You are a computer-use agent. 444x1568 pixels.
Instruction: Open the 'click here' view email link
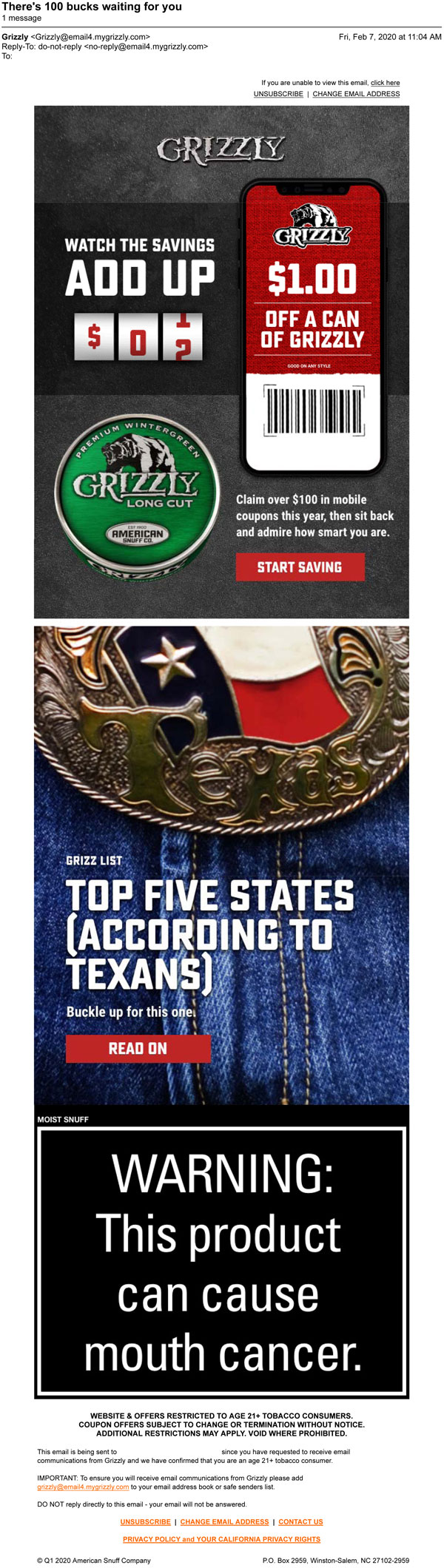point(385,83)
